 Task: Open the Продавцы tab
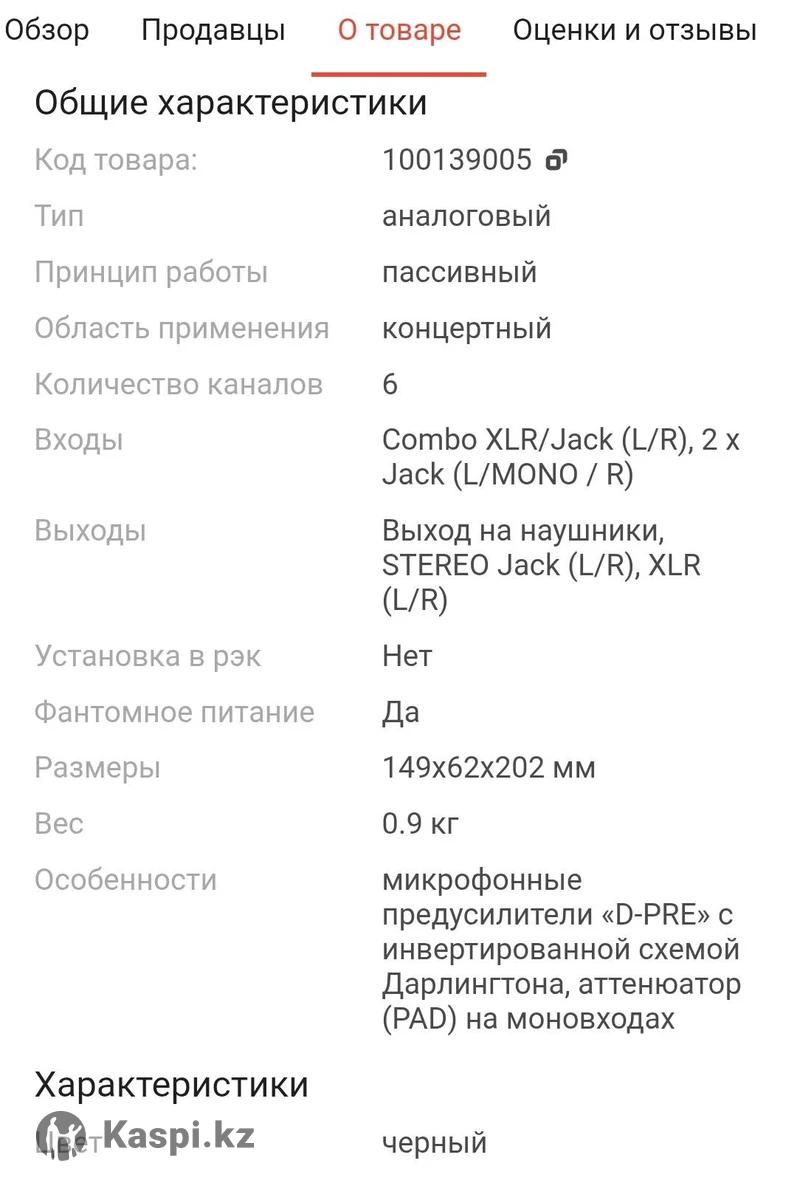tap(213, 30)
